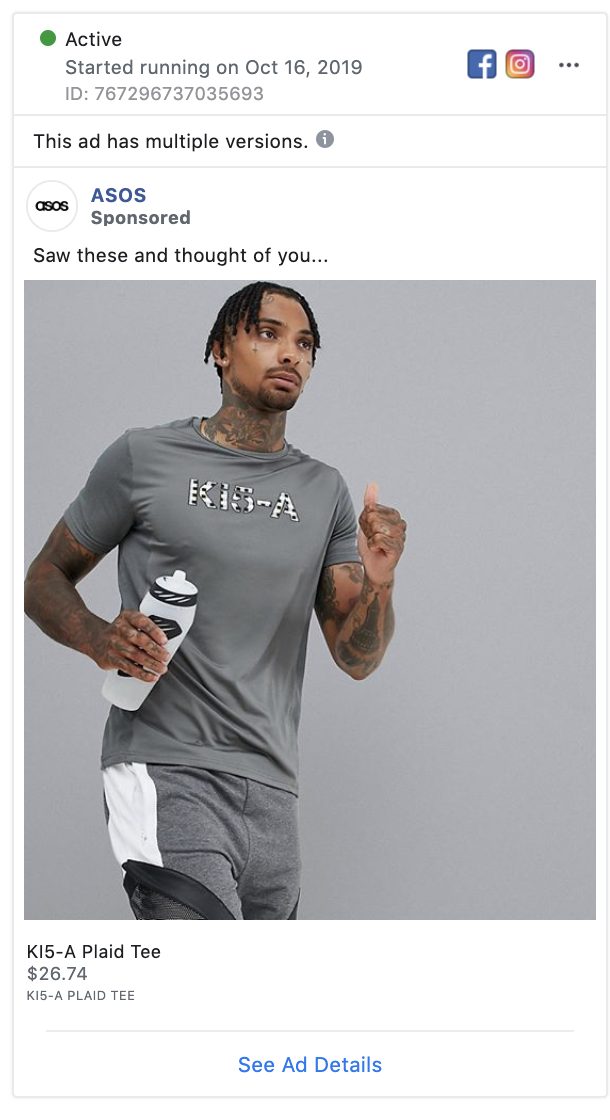Image resolution: width=610 pixels, height=1120 pixels.
Task: Tap the ASOS profile logo avatar
Action: 52,206
